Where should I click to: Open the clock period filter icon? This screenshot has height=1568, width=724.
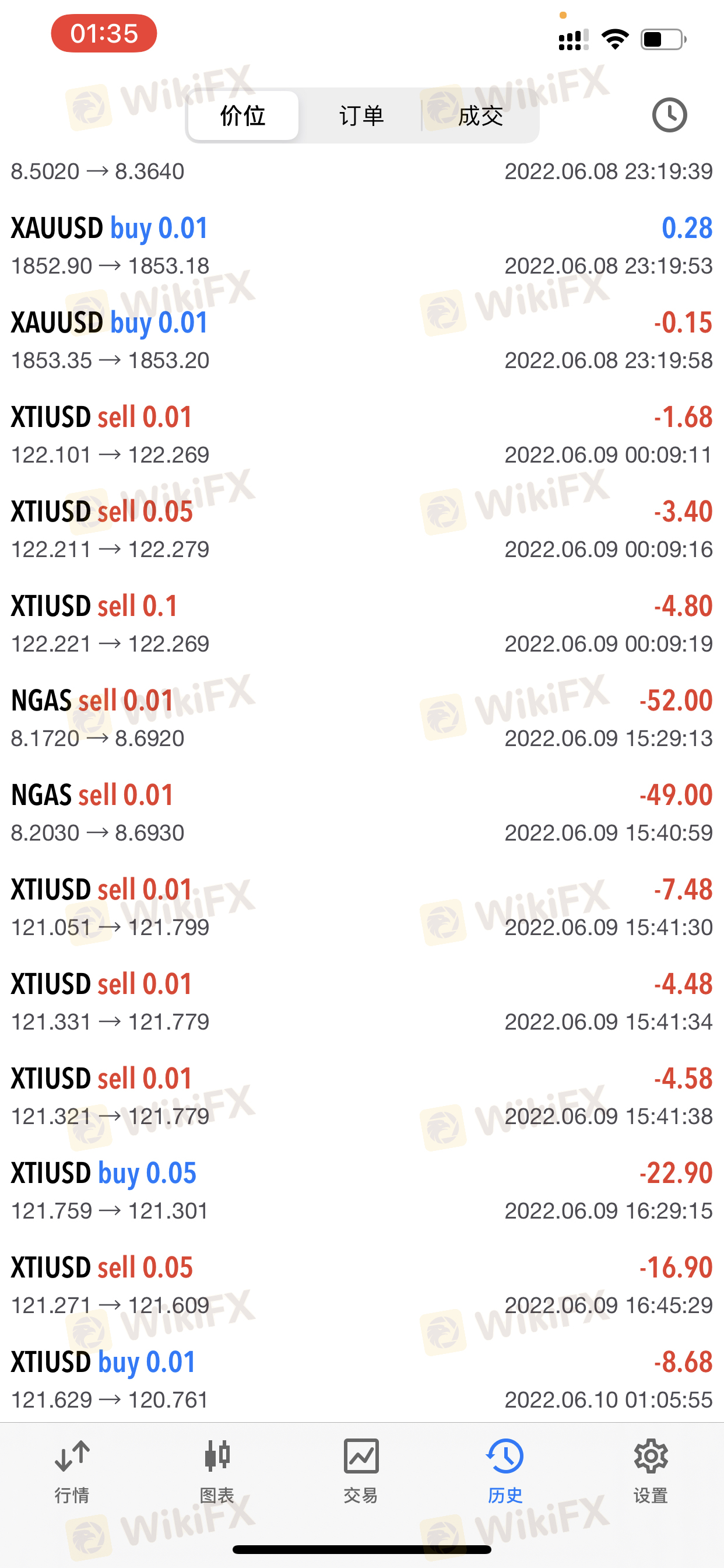[669, 115]
